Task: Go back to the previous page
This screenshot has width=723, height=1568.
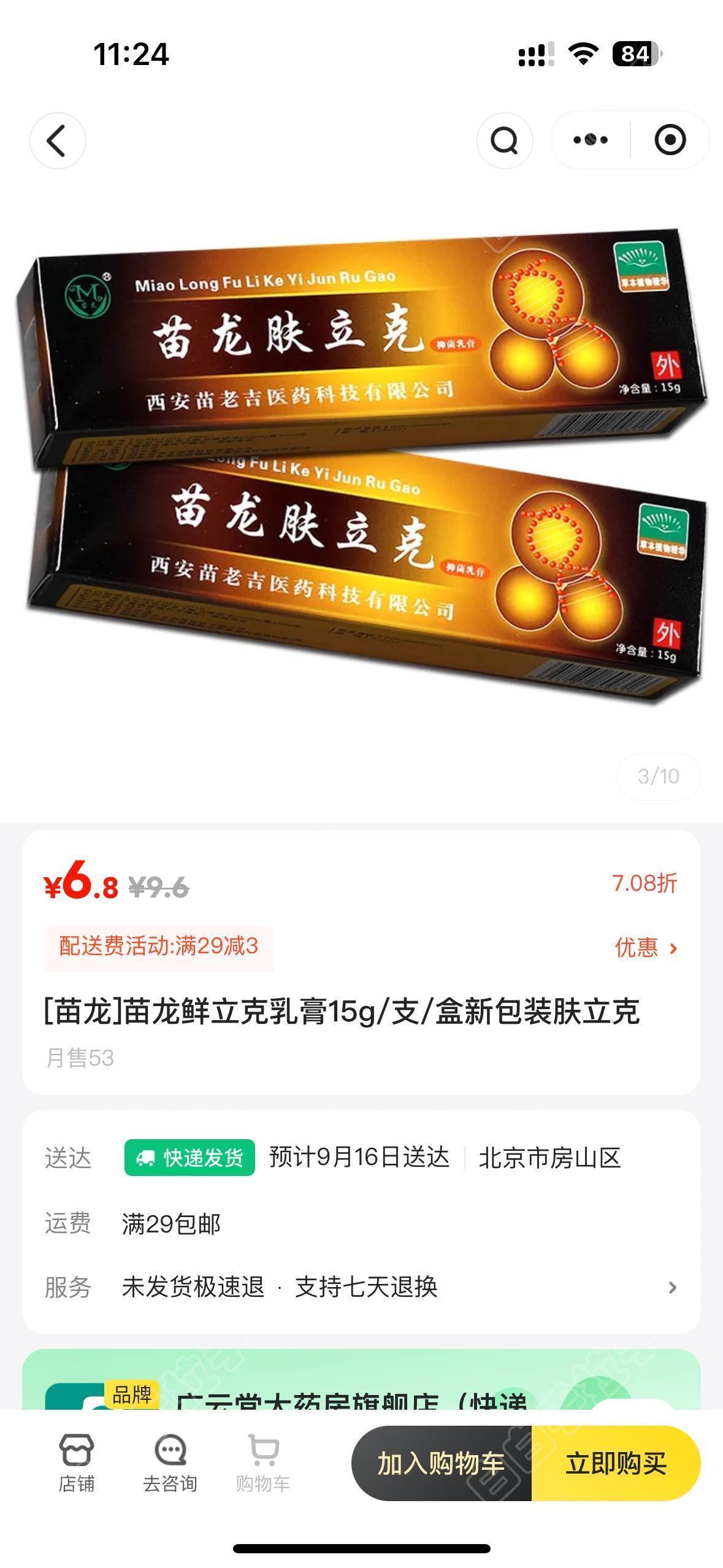Action: tap(57, 141)
